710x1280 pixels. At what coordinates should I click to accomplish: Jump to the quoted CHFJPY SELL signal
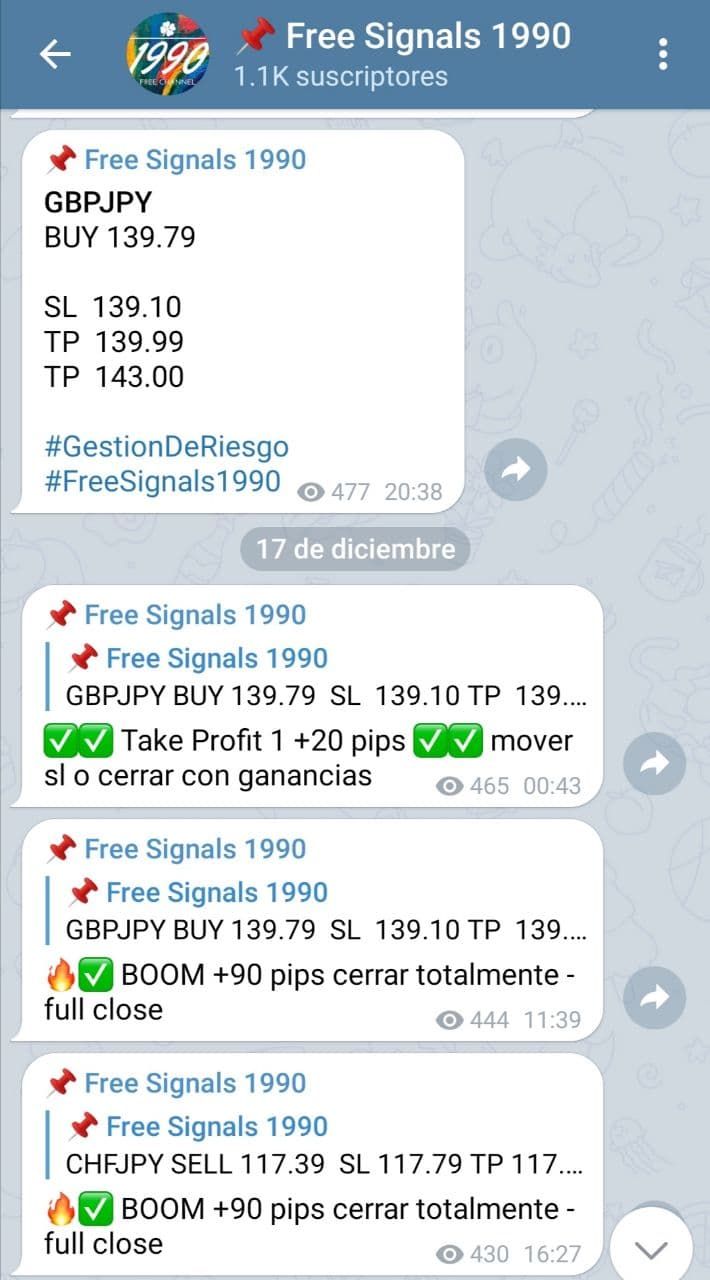click(320, 1145)
